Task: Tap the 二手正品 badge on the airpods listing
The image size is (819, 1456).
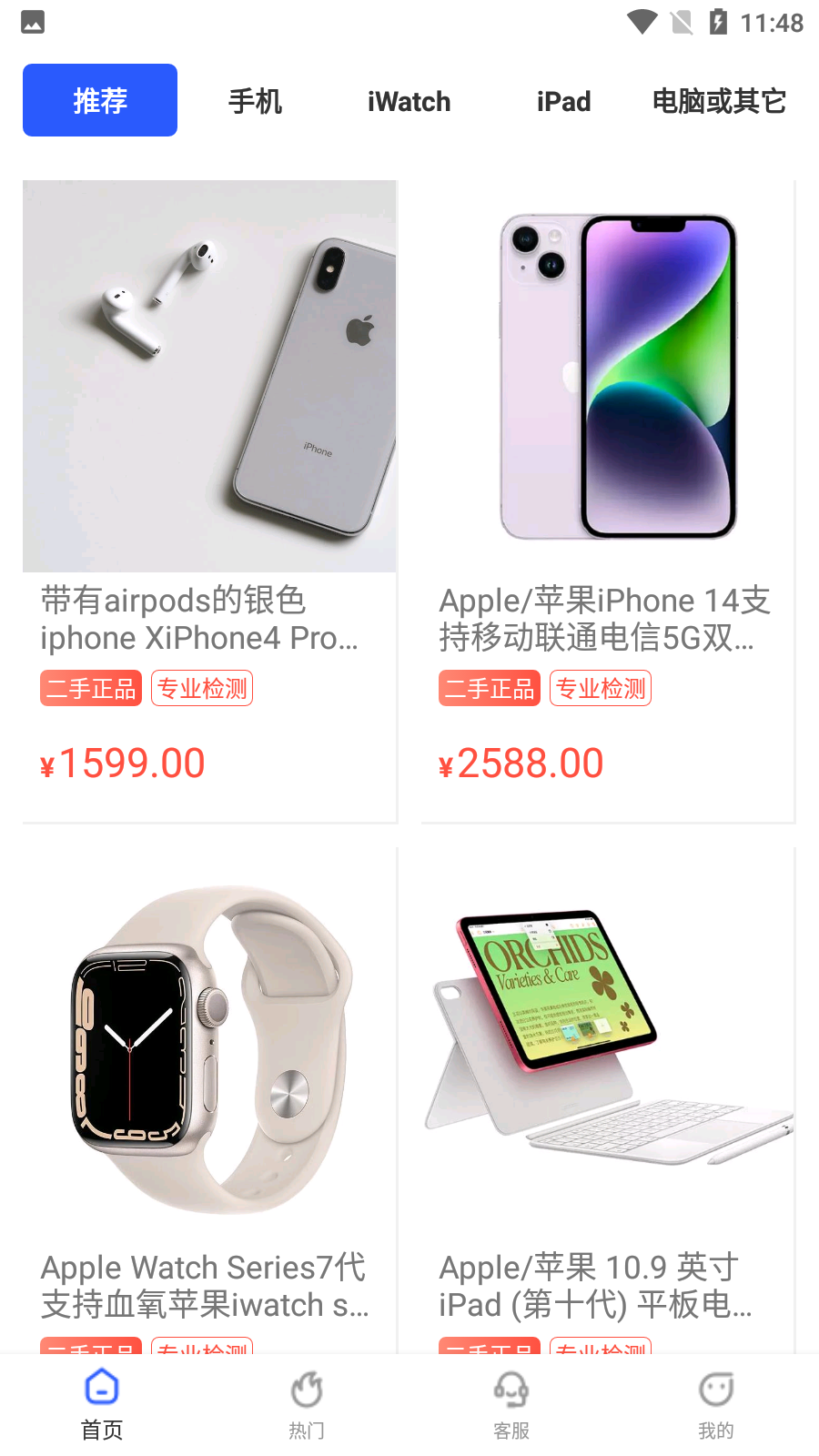Action: click(90, 688)
